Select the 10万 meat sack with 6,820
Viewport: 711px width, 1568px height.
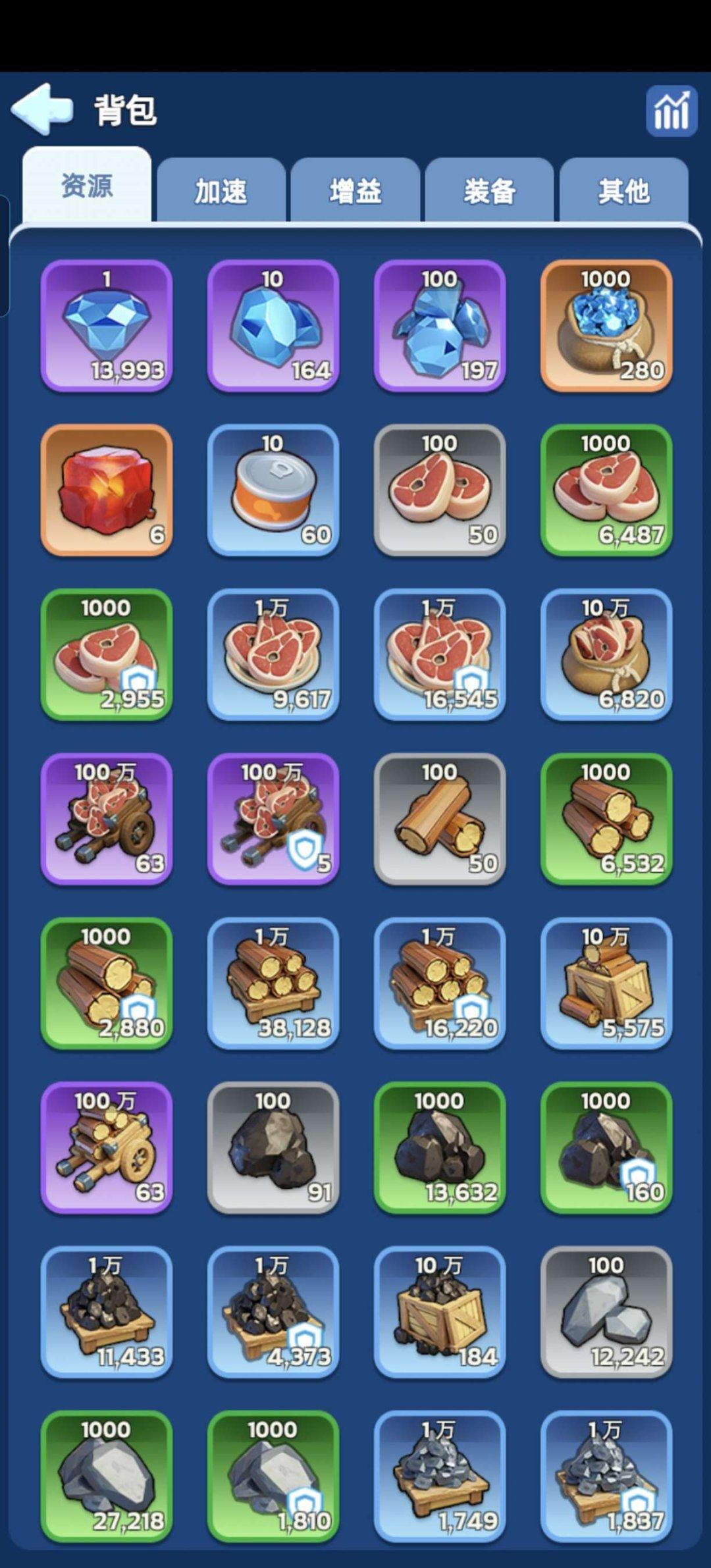point(606,655)
